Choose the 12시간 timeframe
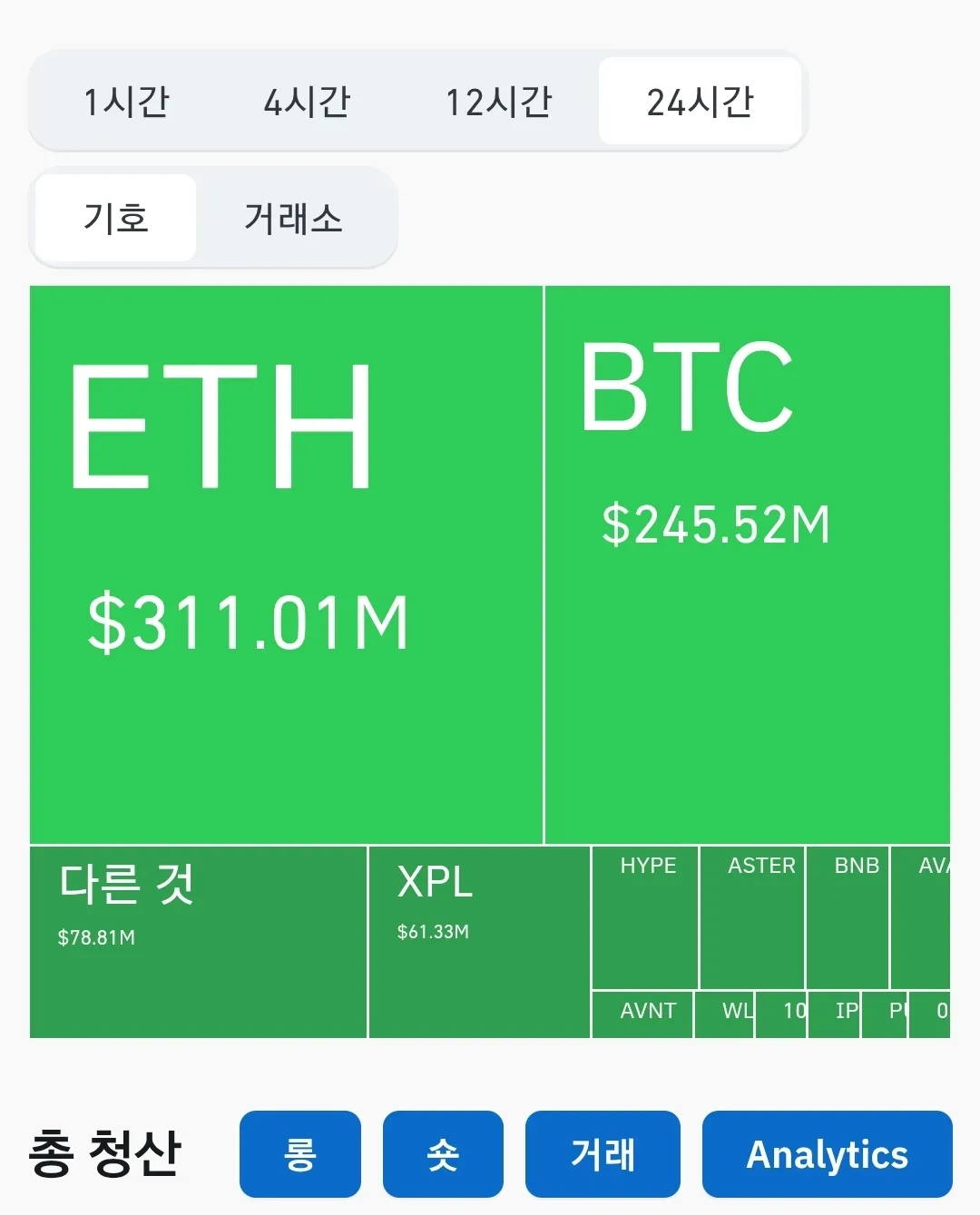 pos(498,102)
